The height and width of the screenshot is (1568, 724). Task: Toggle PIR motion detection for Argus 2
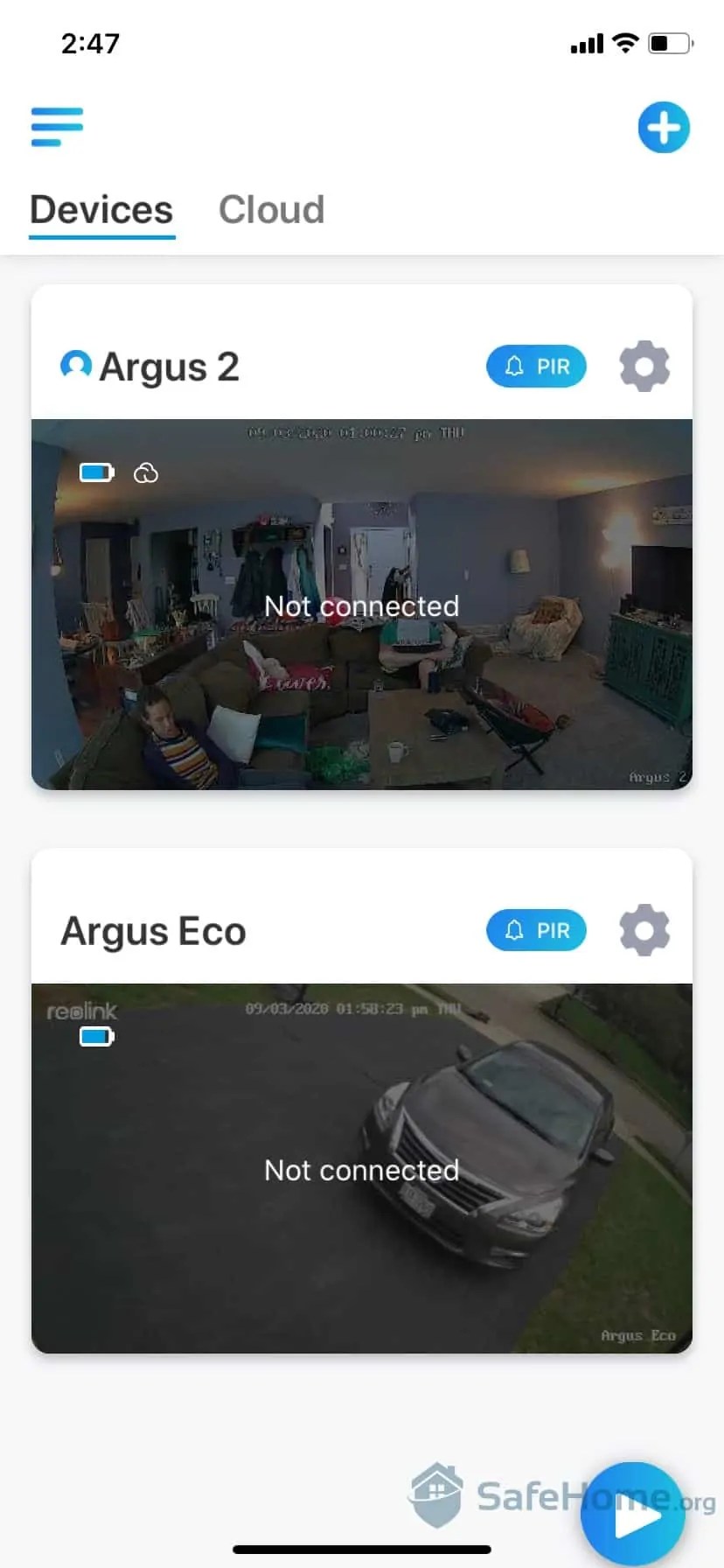536,367
